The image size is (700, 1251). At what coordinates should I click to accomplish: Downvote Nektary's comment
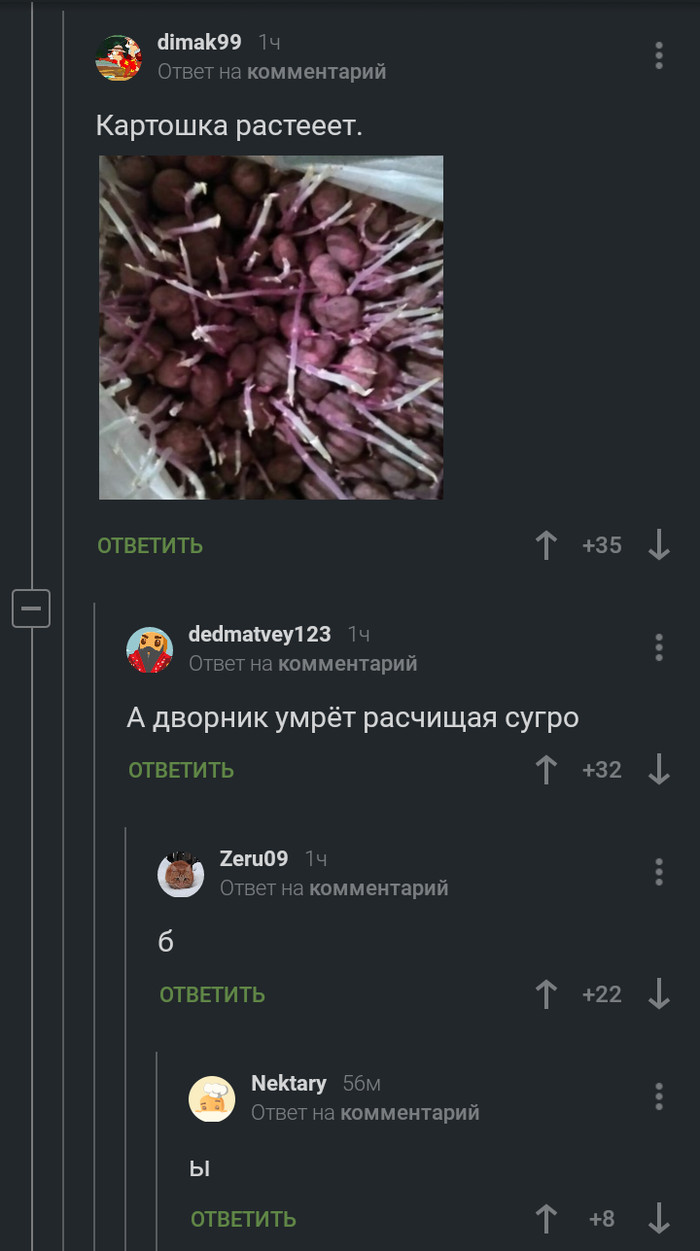658,1218
